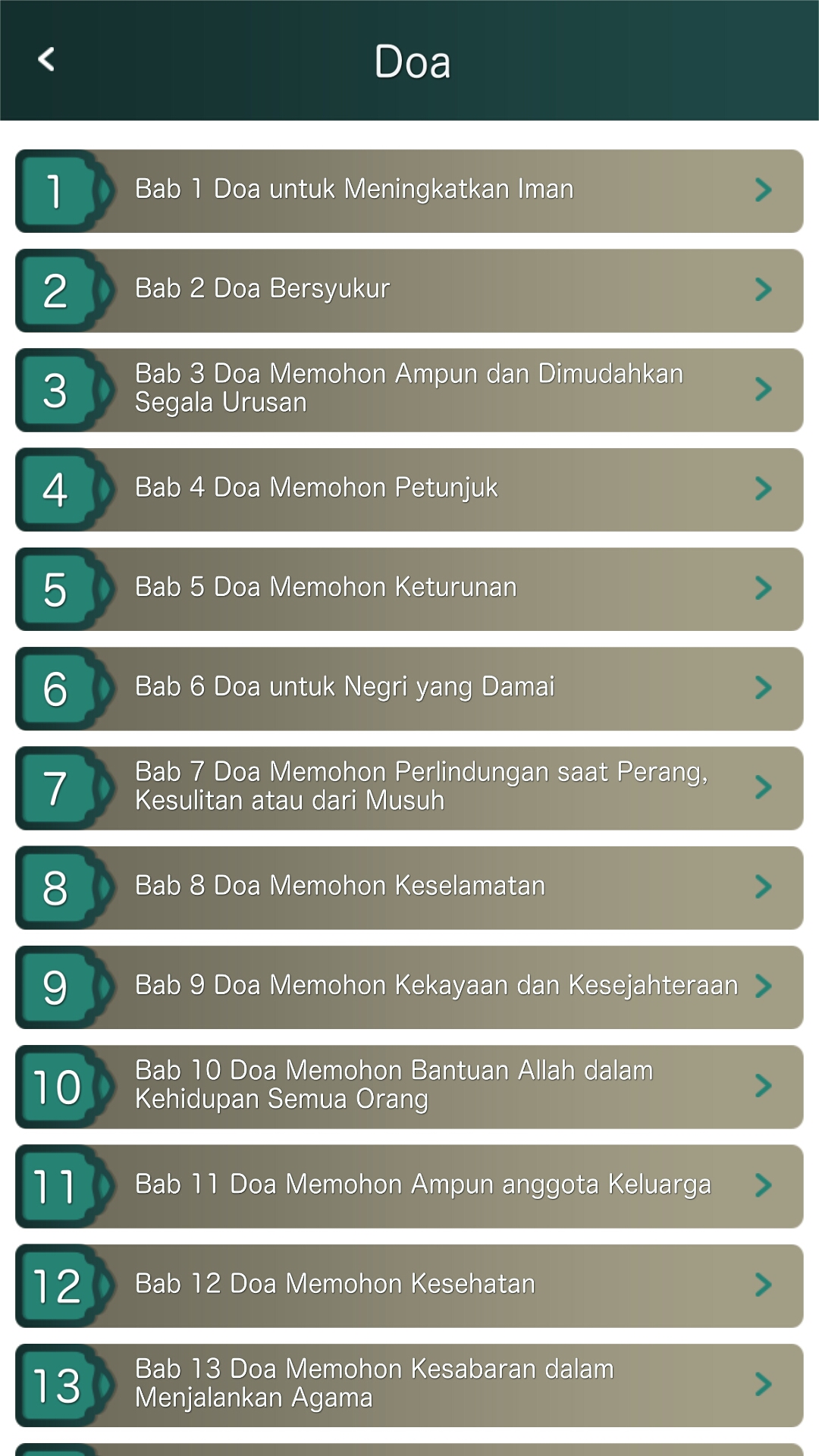
Task: Open Bab 7 Doa Memohon Perlindungan saat Perang
Action: (x=409, y=787)
